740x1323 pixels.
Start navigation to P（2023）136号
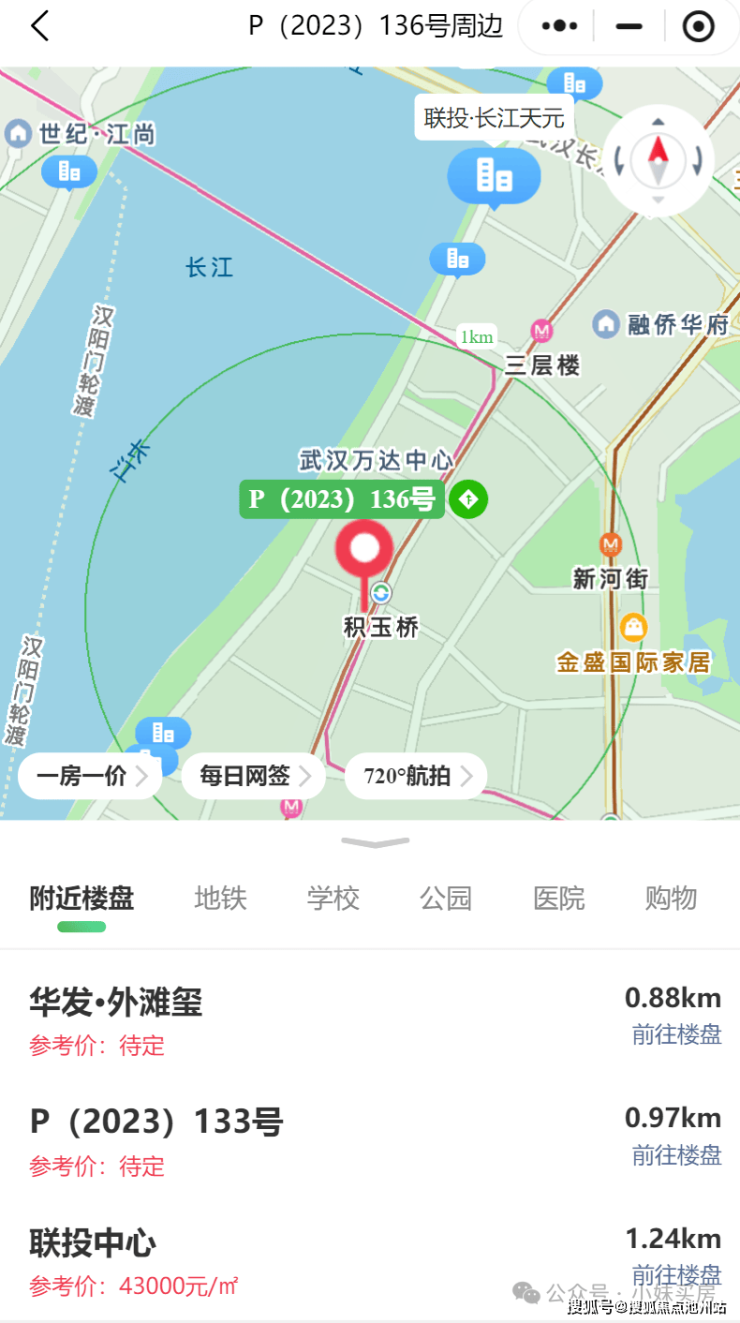click(468, 499)
